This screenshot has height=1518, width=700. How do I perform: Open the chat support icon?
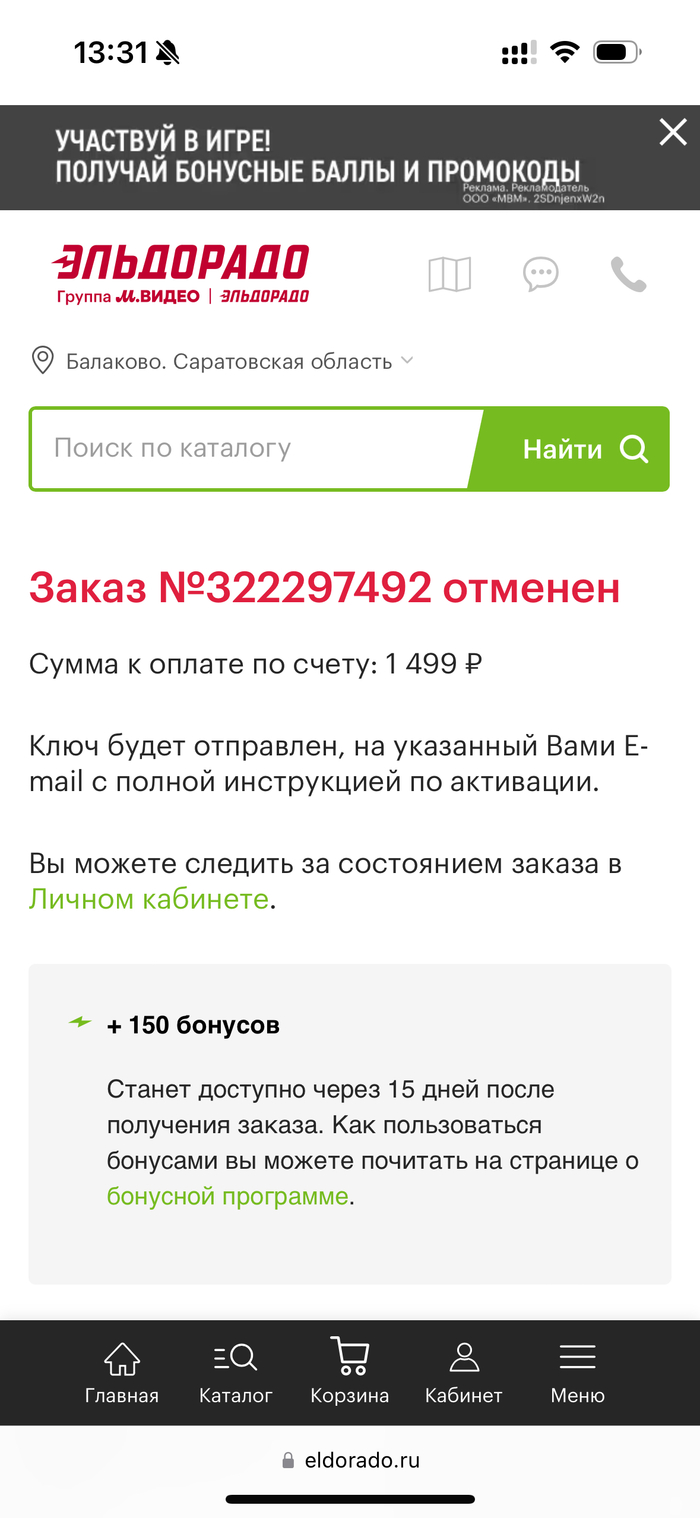click(x=540, y=274)
